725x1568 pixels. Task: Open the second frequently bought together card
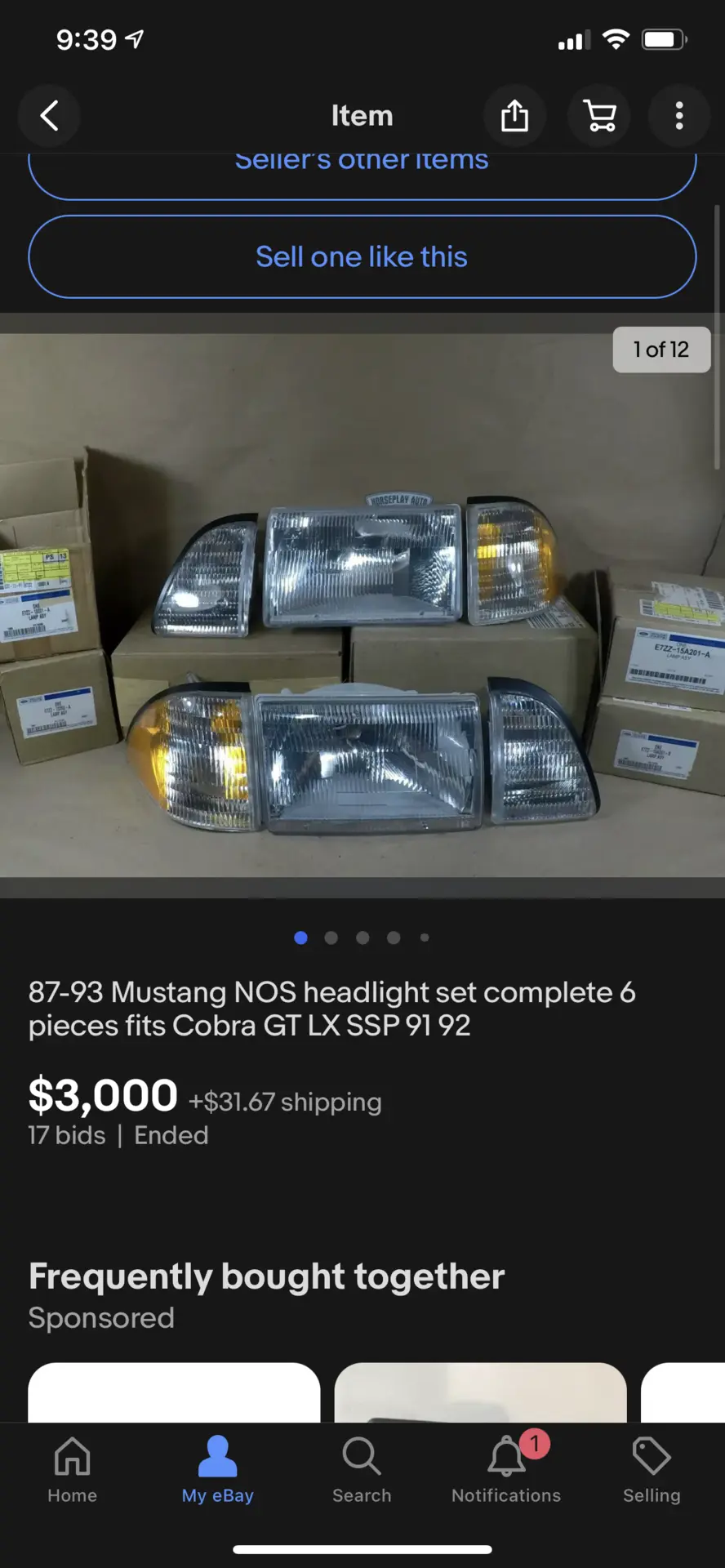point(481,1392)
